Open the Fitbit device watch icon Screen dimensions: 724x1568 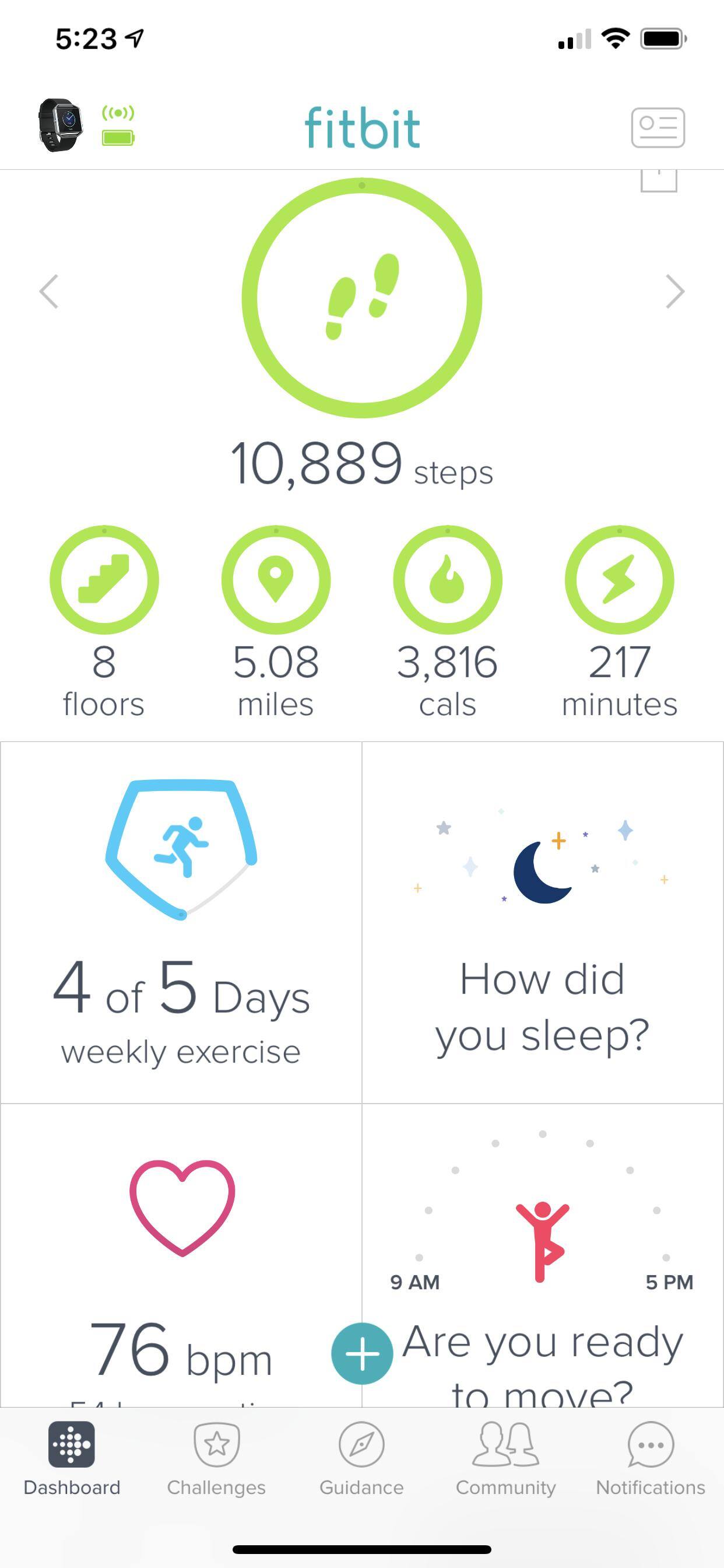point(59,125)
